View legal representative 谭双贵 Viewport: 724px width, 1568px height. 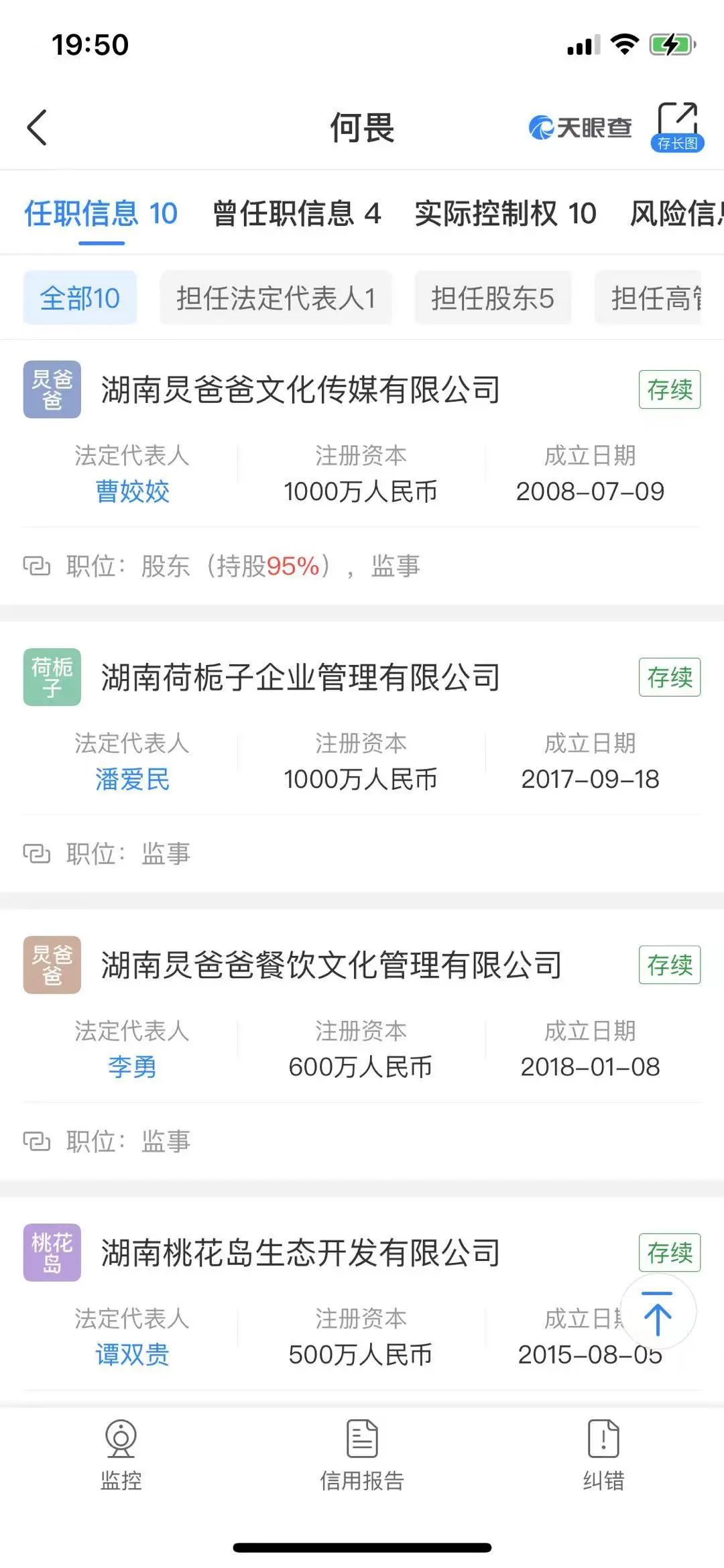click(x=132, y=1354)
